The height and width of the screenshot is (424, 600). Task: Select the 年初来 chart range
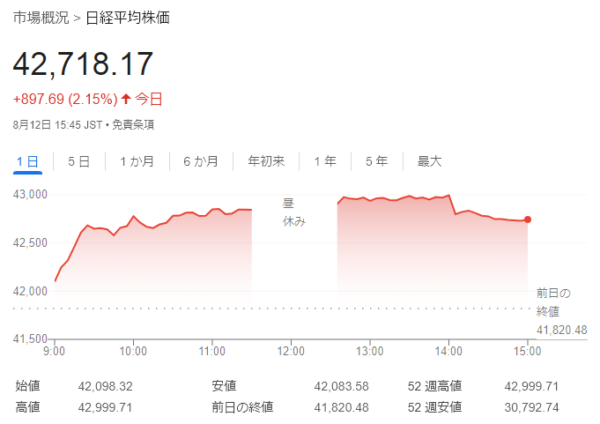[266, 162]
